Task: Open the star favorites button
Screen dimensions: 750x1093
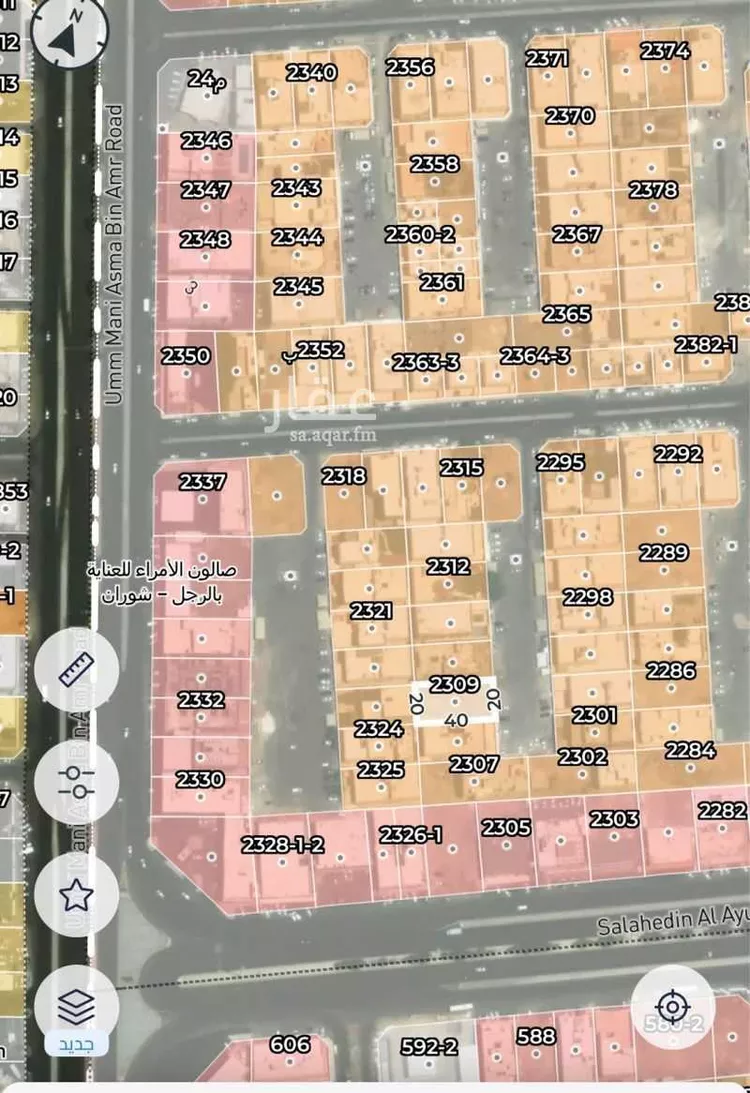Action: coord(77,895)
